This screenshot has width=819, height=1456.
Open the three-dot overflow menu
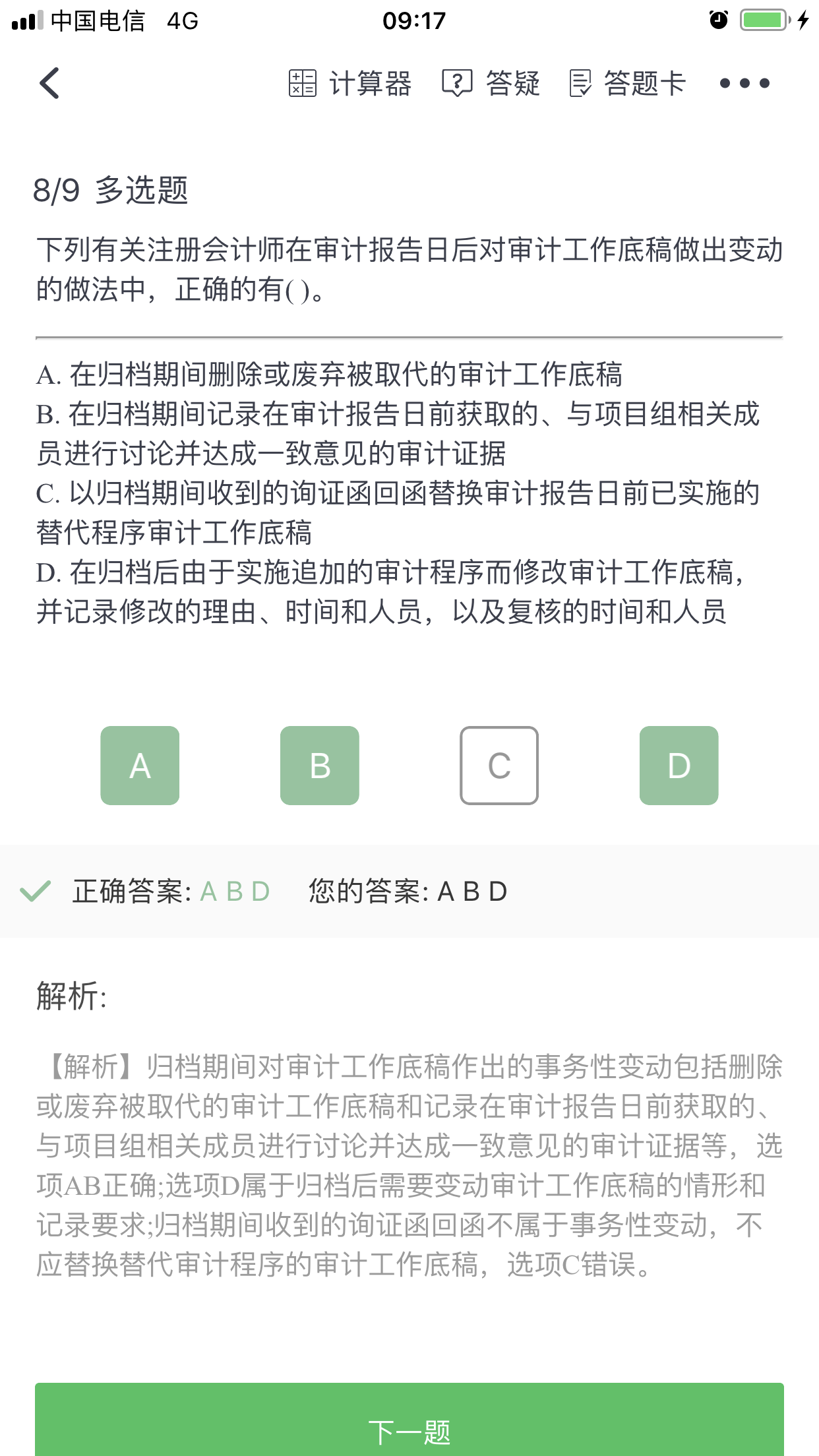(744, 84)
